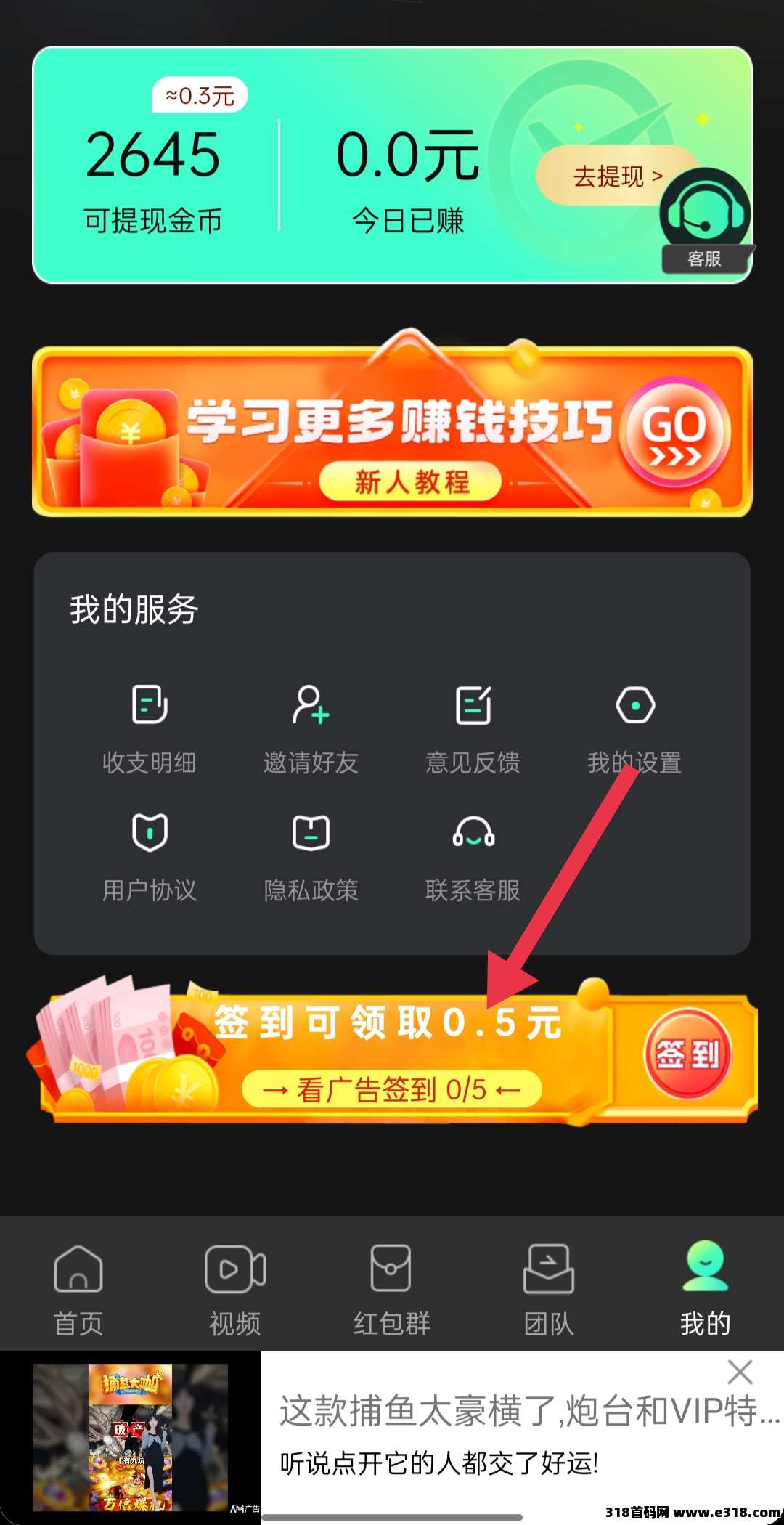The image size is (784, 1525).
Task: Tap 看广告签到 0/5 pill
Action: coord(392,1089)
